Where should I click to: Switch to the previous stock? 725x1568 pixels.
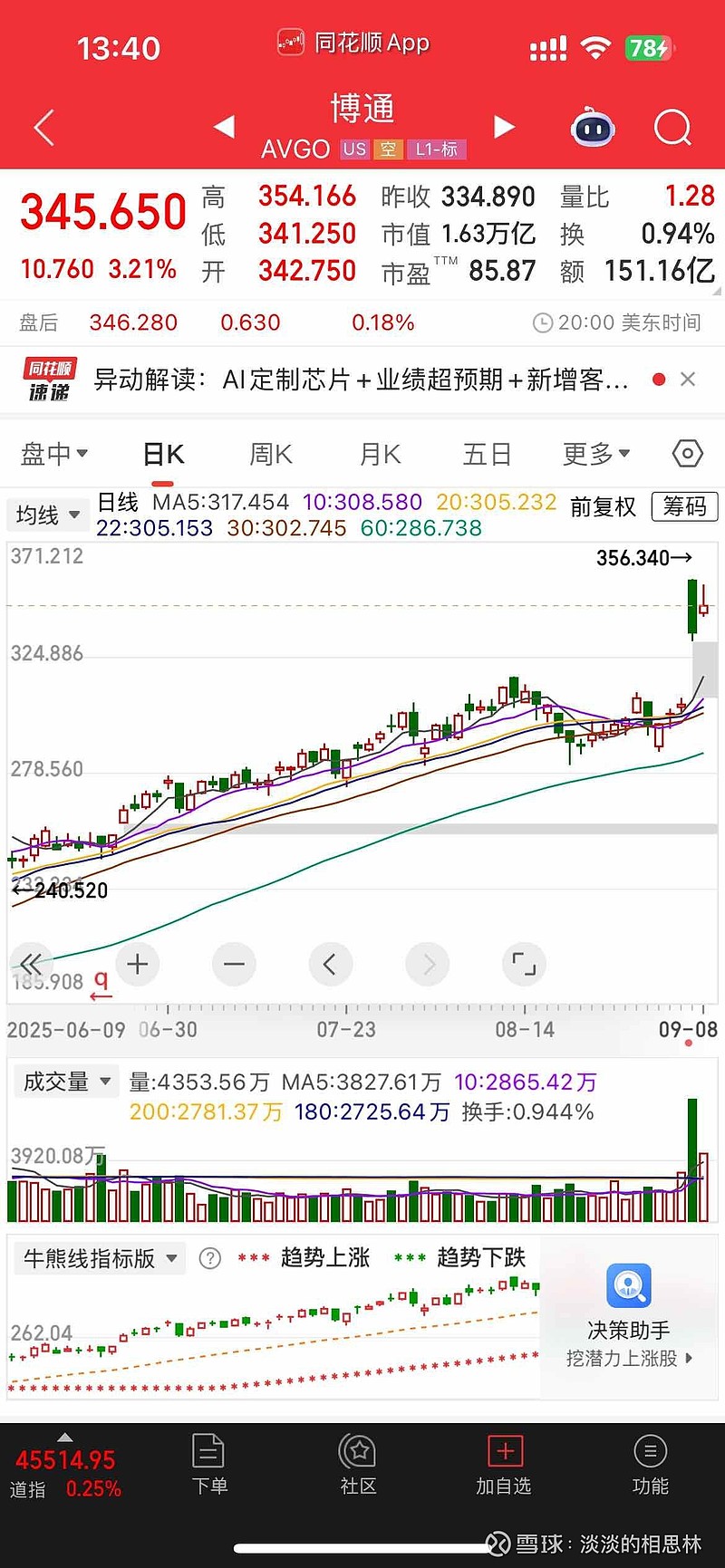pos(224,127)
